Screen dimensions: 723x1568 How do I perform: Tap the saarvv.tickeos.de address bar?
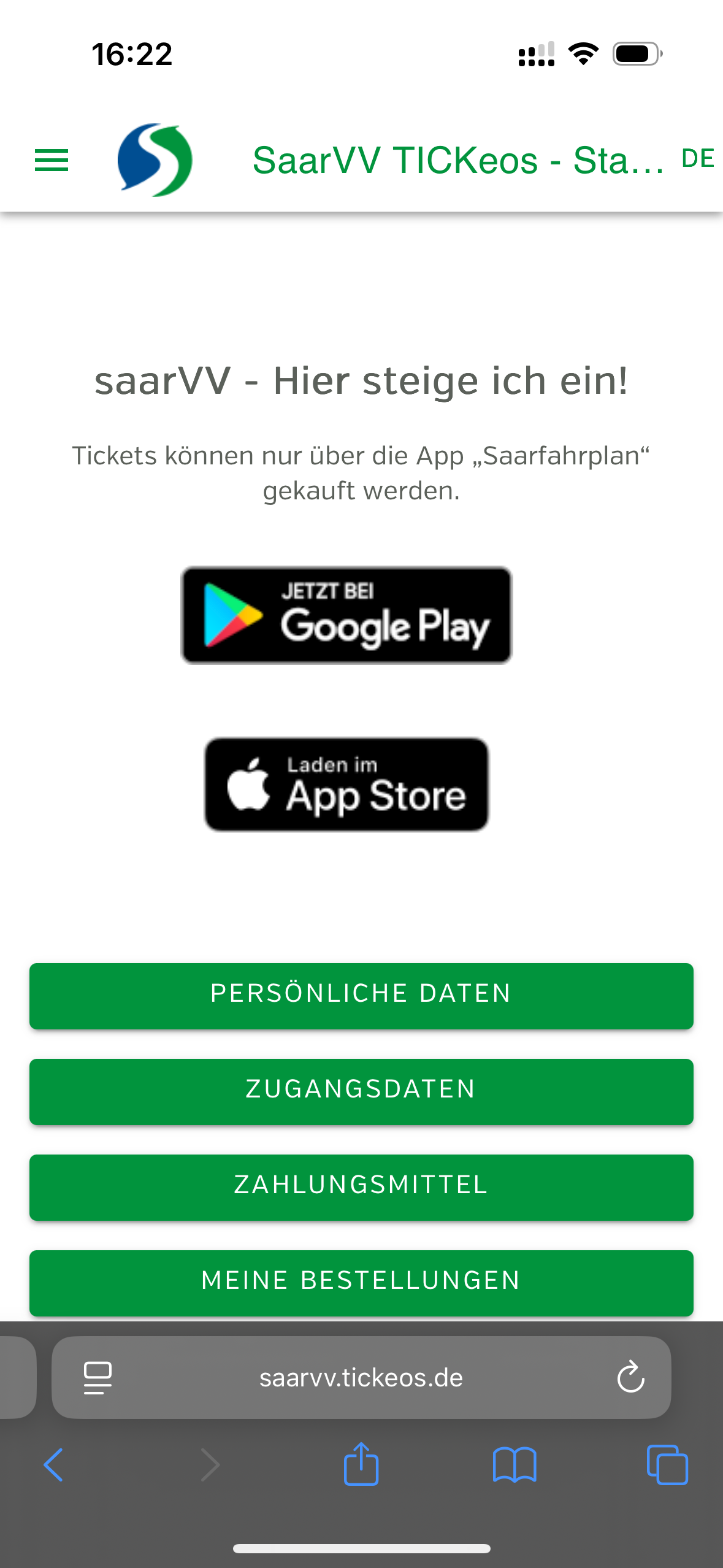361,1378
